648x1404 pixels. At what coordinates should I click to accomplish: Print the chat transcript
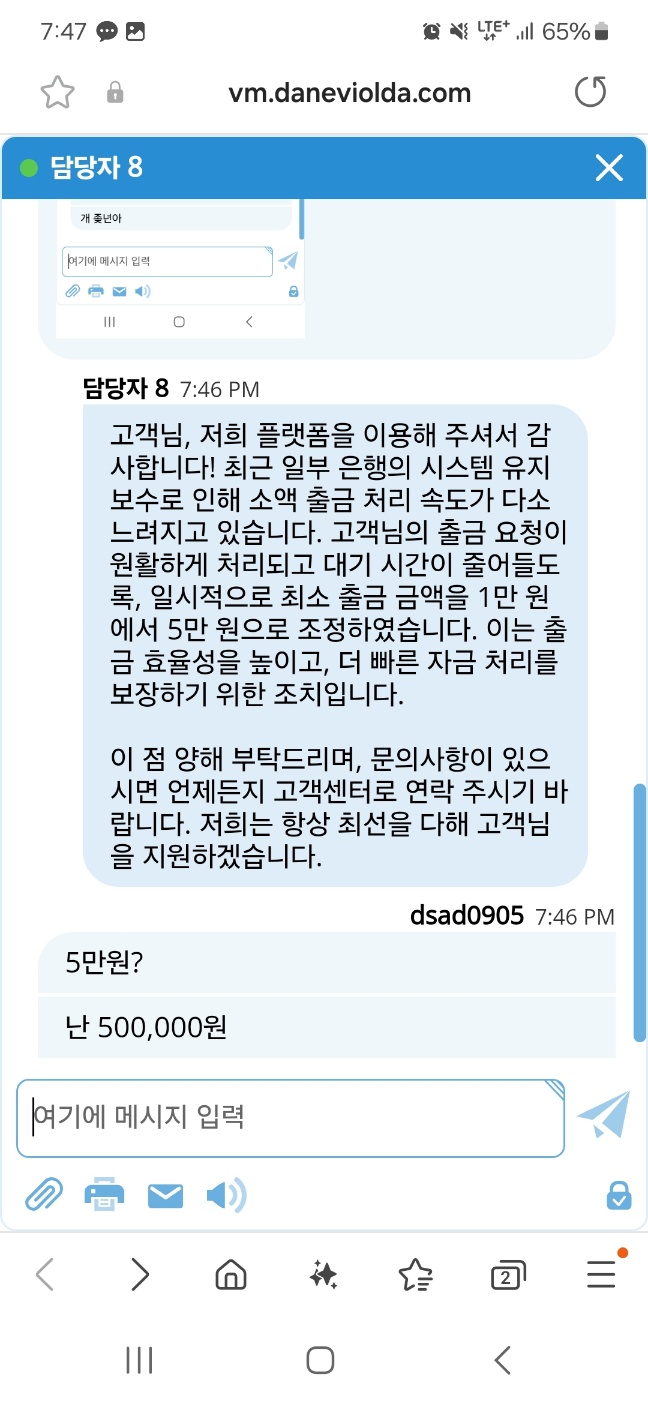(x=104, y=1194)
